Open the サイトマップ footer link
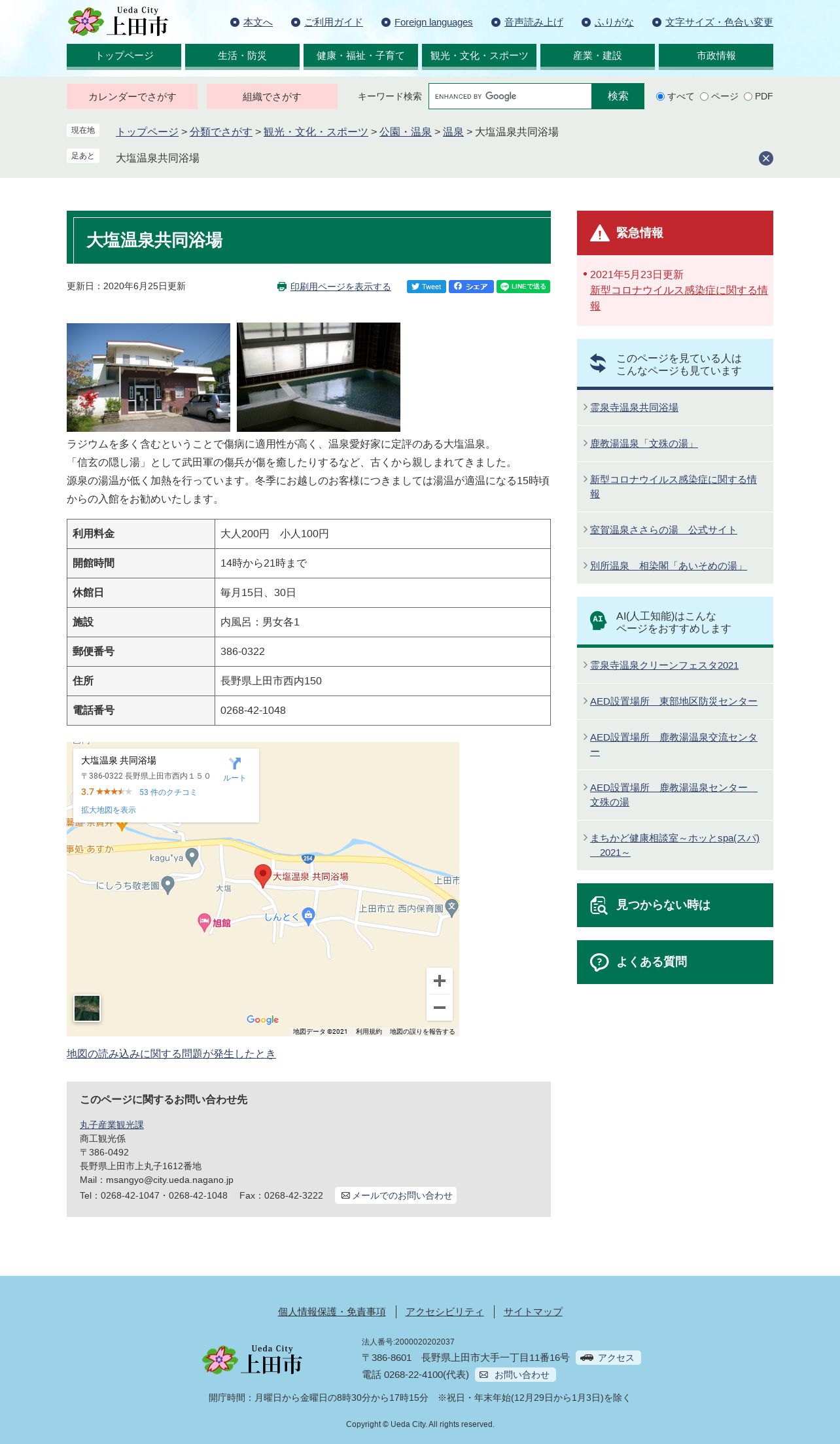 [533, 1311]
